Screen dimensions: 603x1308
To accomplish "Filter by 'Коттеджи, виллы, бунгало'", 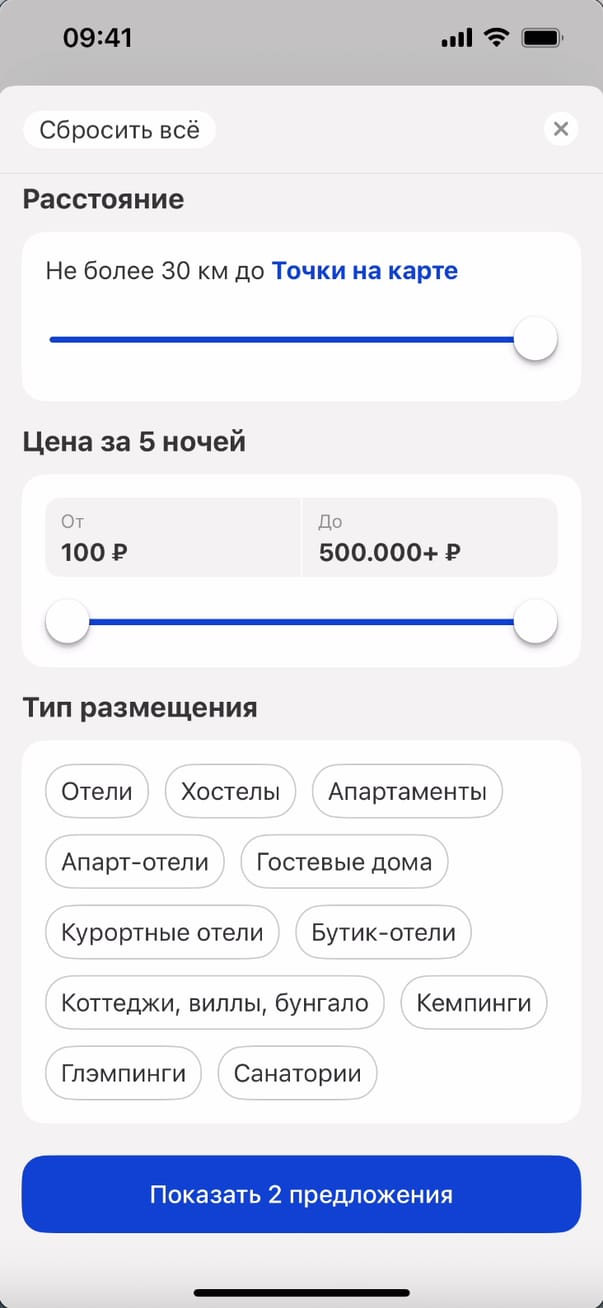I will click(215, 1003).
